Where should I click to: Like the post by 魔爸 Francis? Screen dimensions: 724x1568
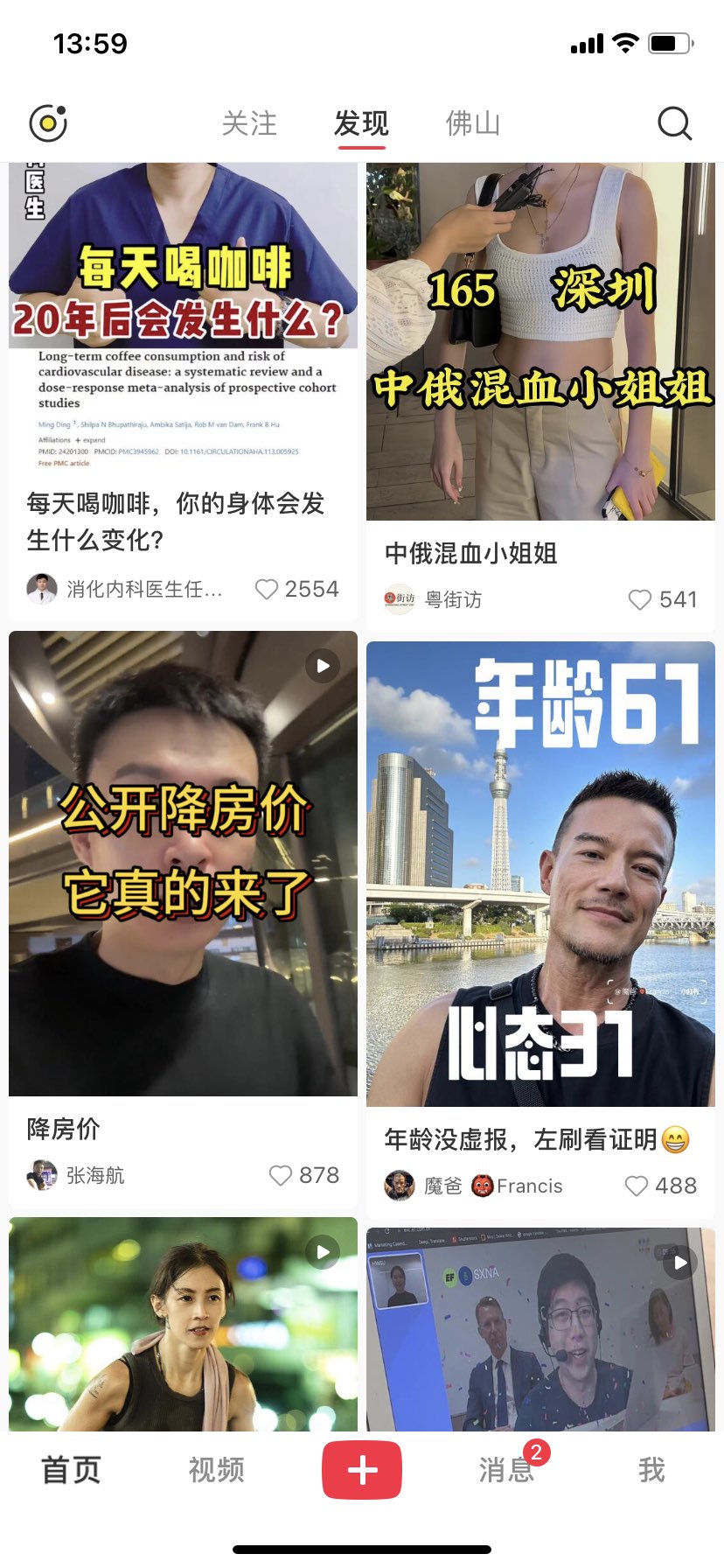click(637, 1186)
